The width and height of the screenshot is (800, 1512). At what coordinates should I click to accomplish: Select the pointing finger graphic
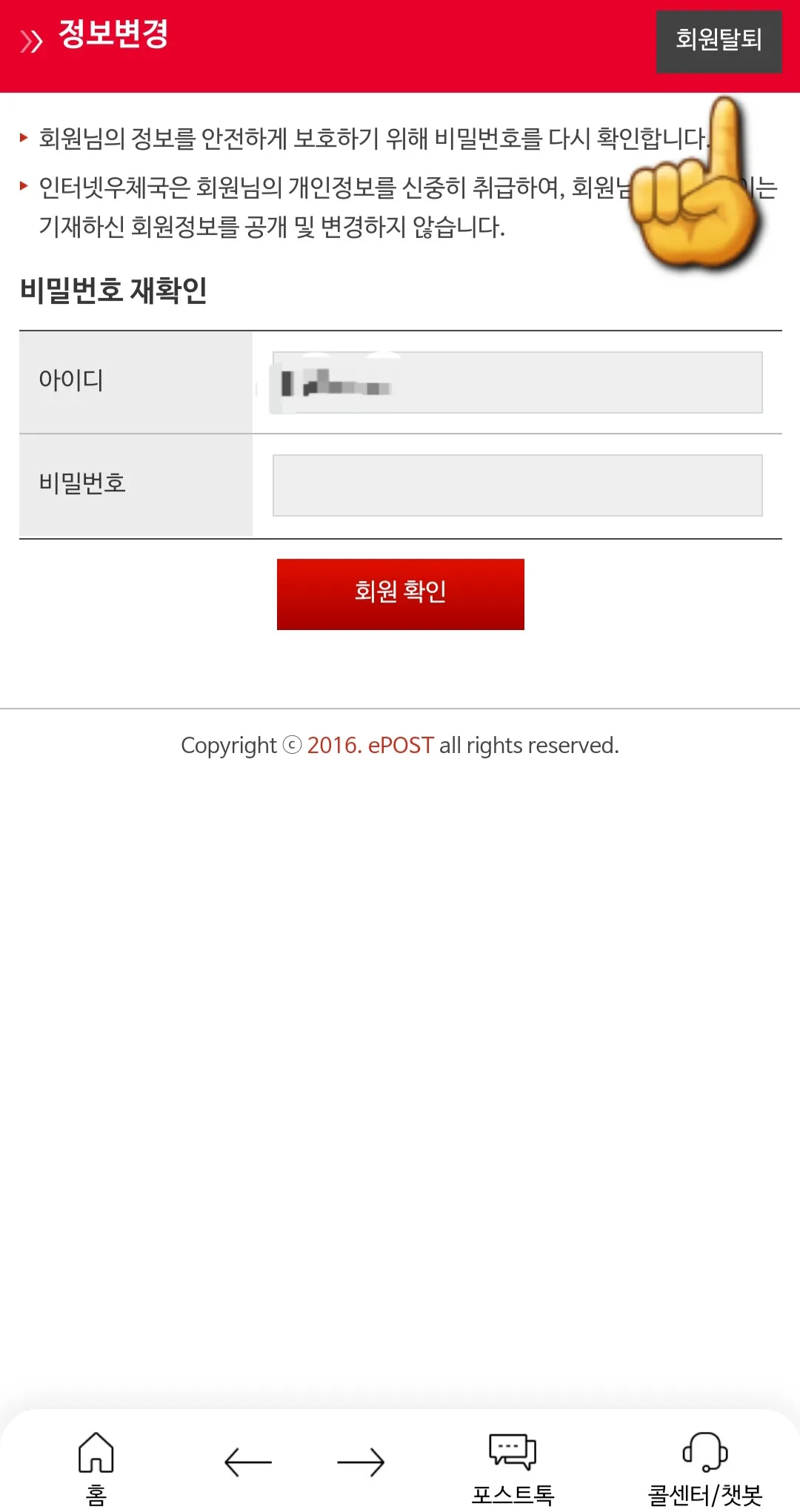coord(696,185)
